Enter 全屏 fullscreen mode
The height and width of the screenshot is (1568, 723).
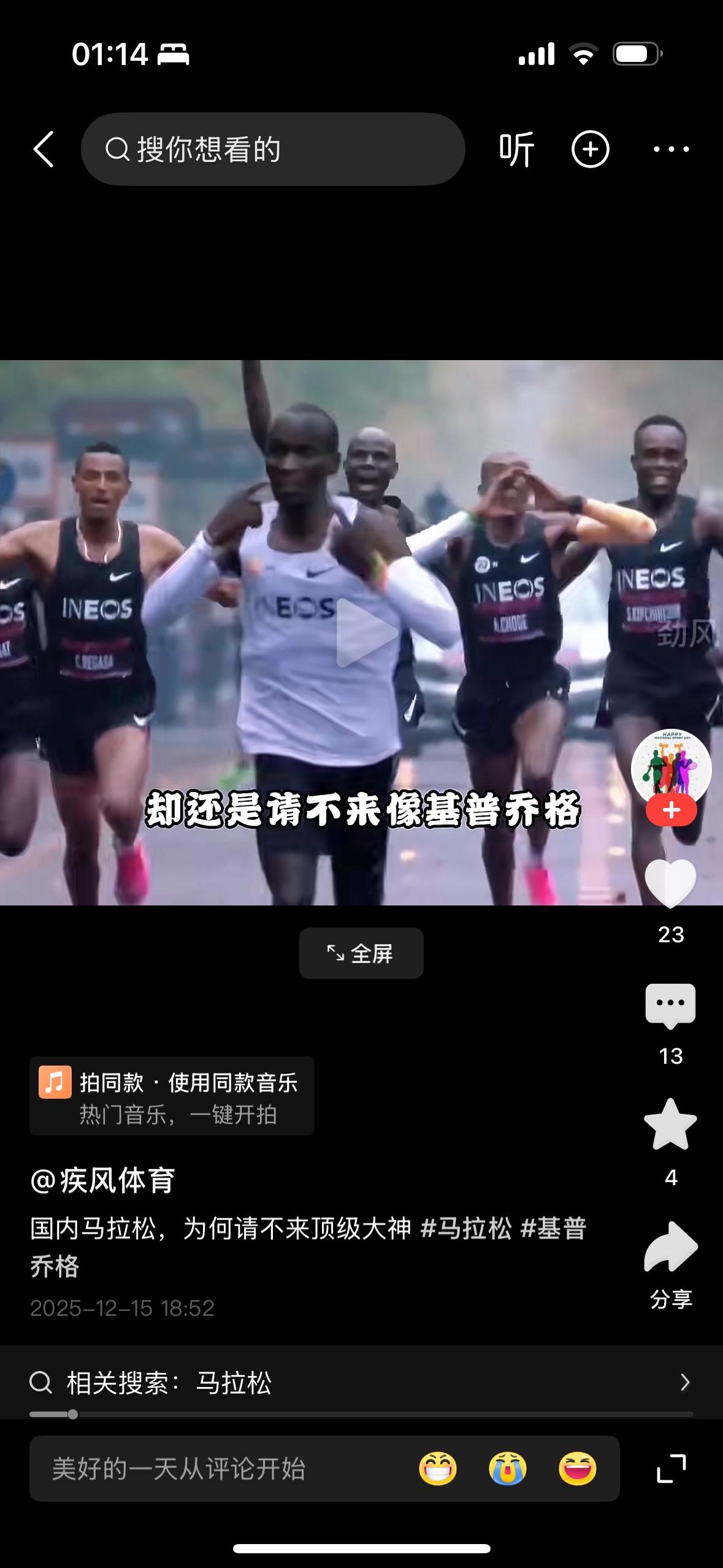pos(361,953)
